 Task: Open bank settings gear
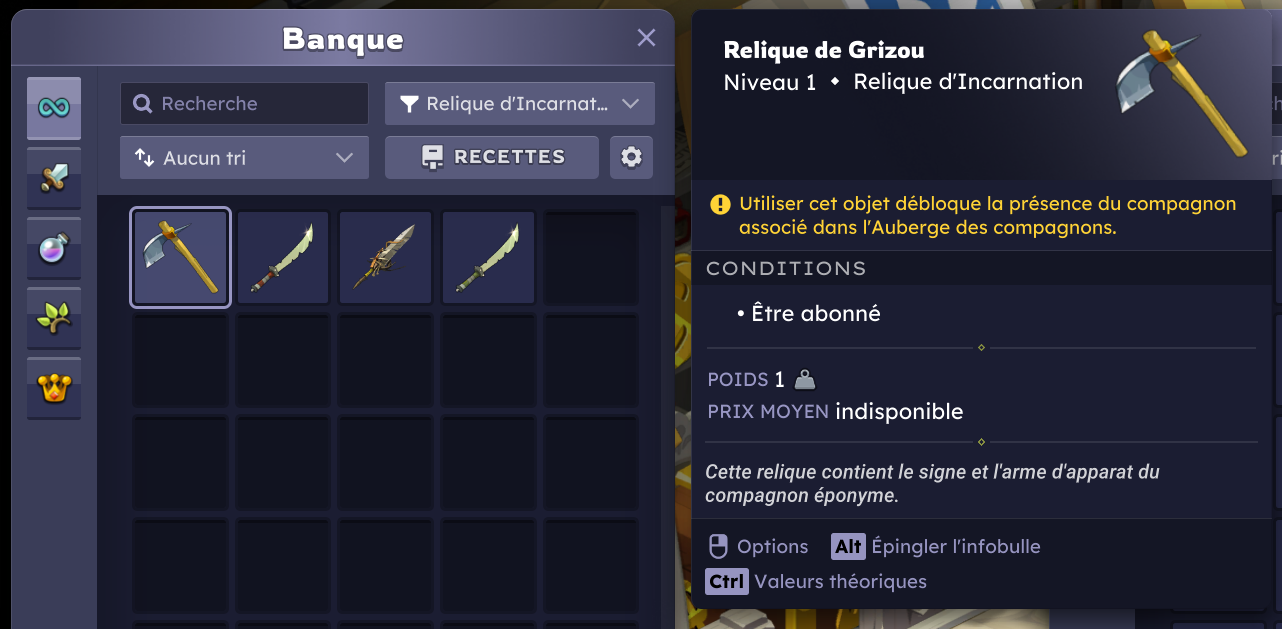point(631,157)
